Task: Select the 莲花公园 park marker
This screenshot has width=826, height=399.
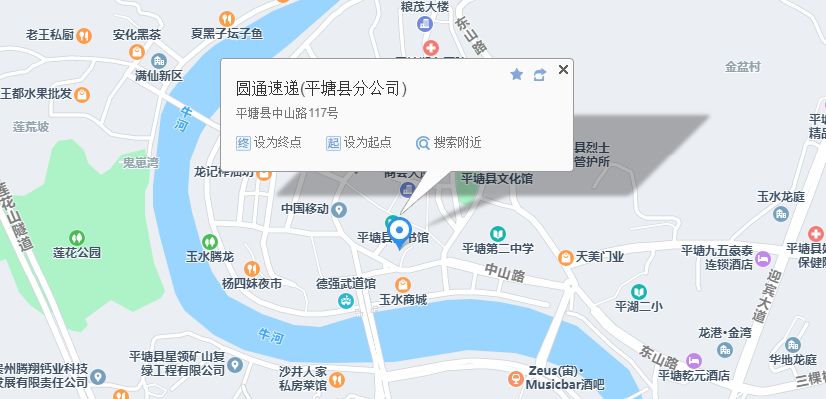Action: tap(77, 238)
